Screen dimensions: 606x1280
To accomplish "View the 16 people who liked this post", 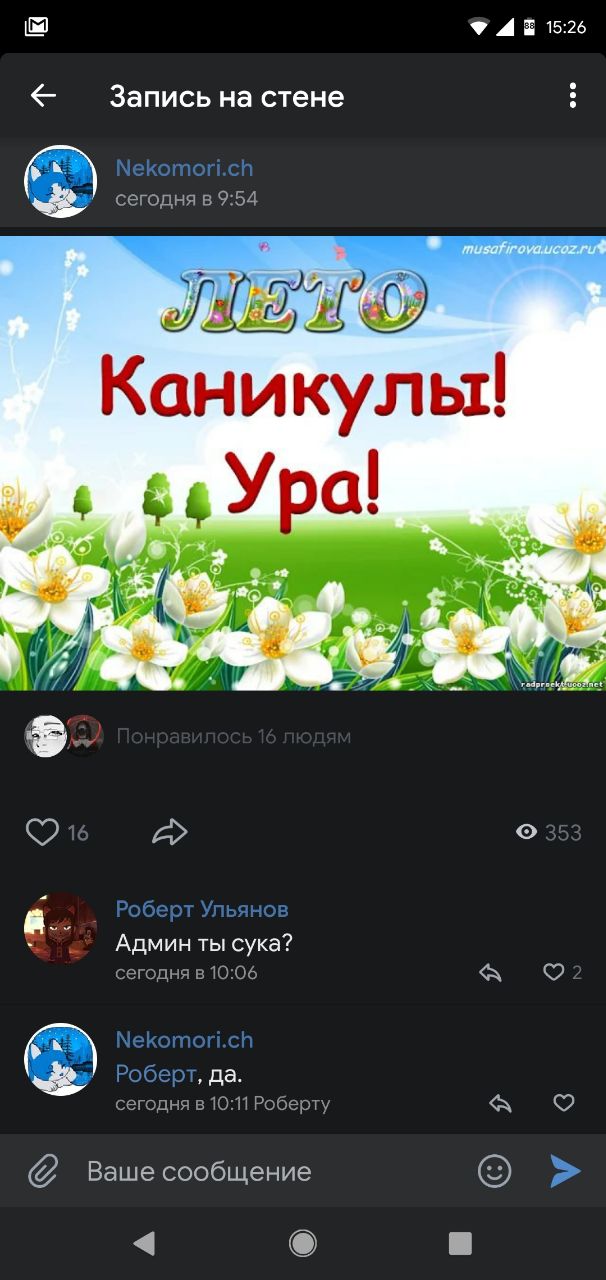I will 233,737.
